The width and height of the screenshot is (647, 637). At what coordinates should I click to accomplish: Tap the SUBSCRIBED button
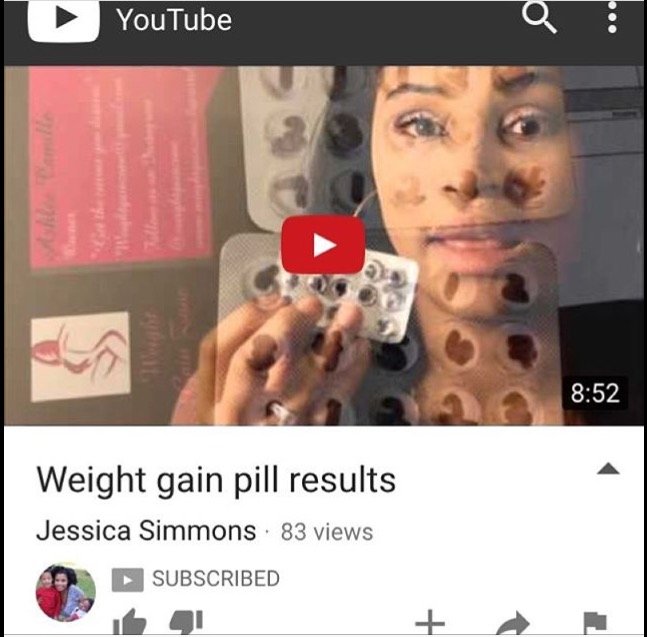tap(196, 579)
